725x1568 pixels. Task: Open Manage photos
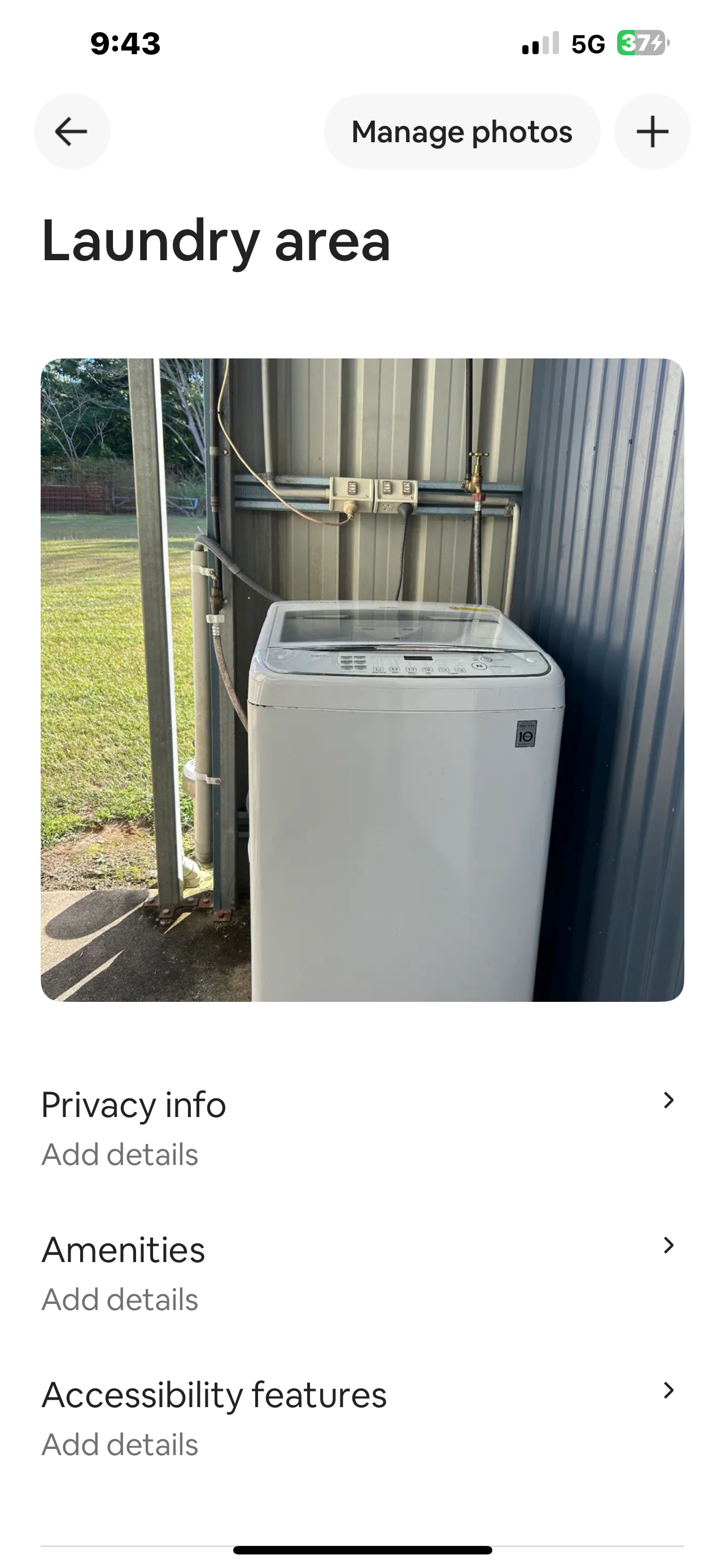[461, 132]
